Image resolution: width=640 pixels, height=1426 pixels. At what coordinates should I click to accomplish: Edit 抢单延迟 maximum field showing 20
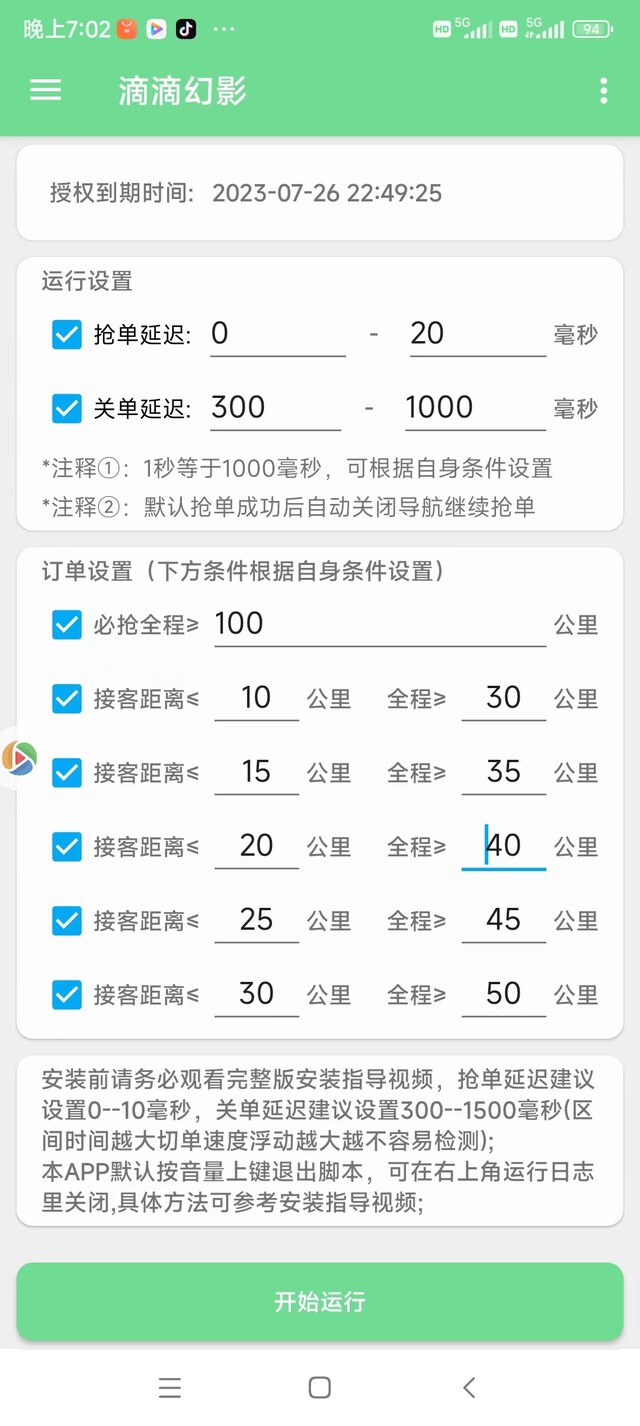(x=478, y=335)
